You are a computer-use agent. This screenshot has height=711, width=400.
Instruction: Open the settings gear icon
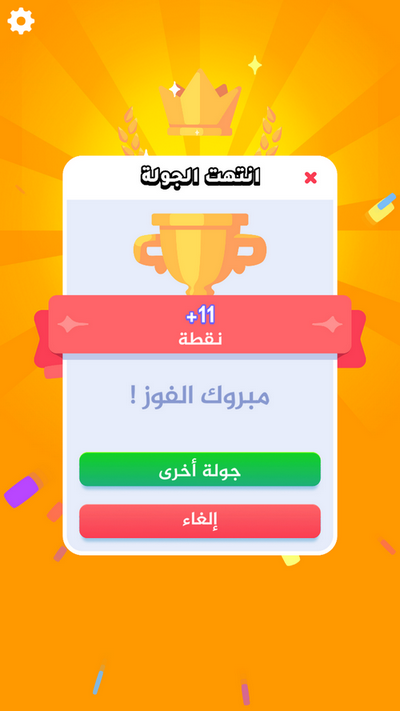(x=21, y=21)
